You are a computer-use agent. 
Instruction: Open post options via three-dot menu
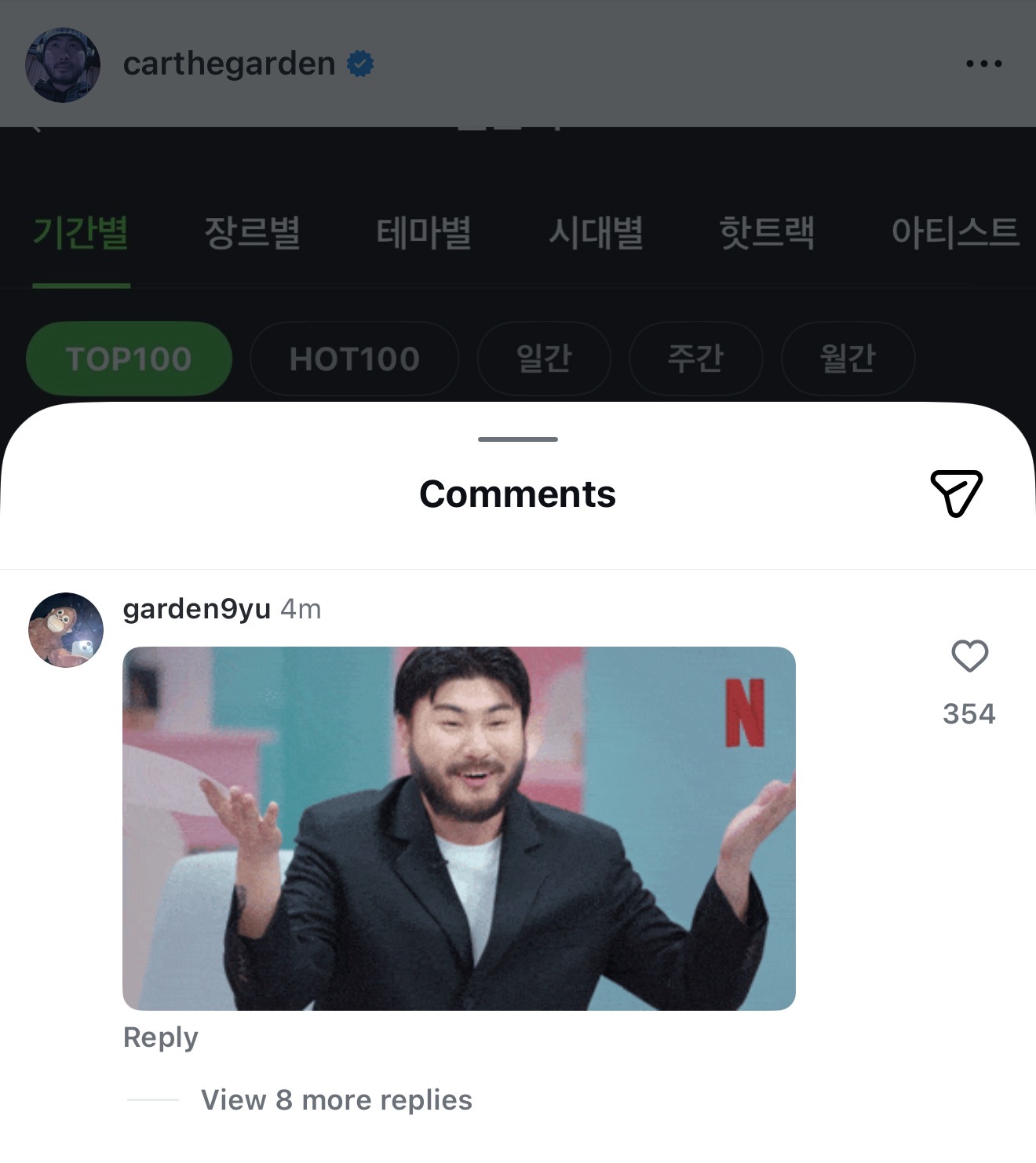[x=982, y=63]
